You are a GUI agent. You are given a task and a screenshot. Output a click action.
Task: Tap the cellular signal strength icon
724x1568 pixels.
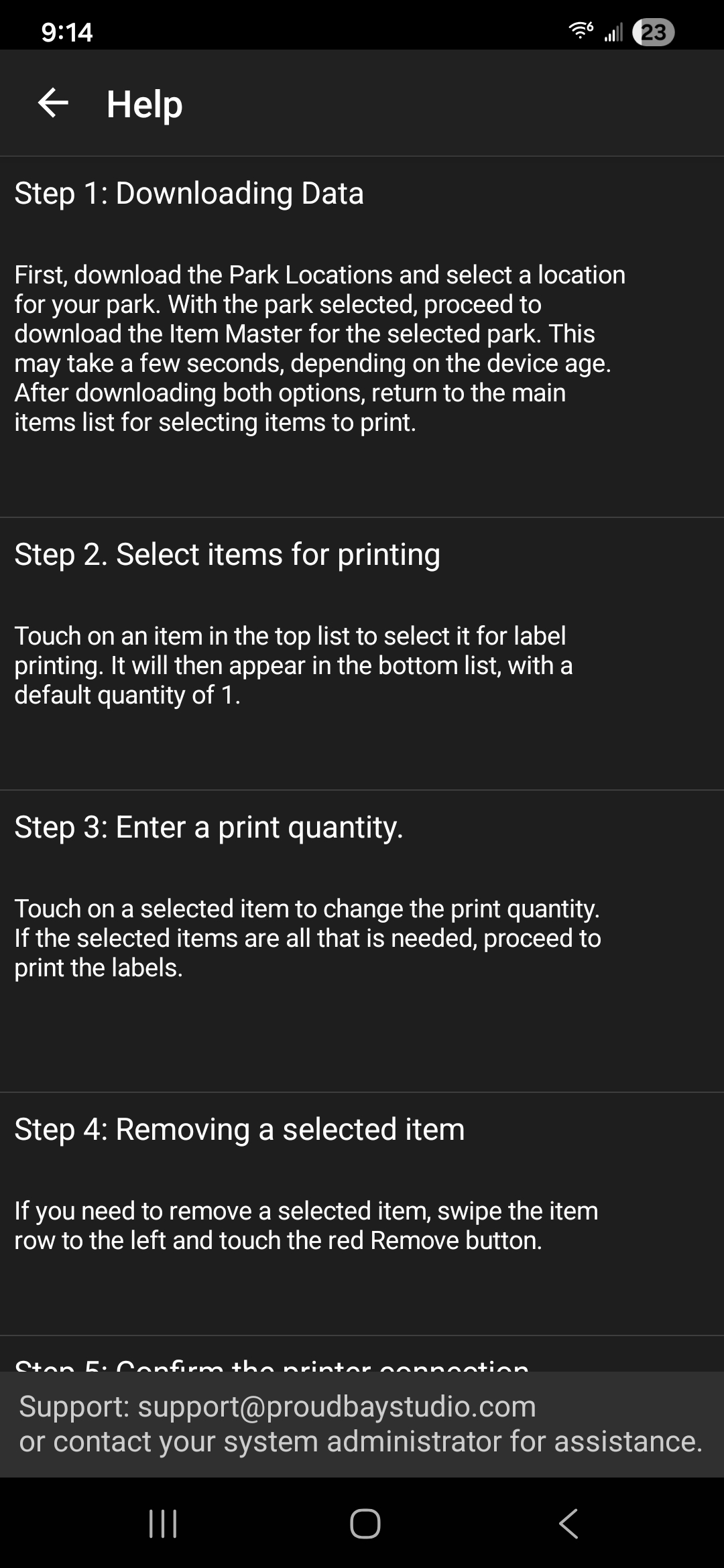click(x=614, y=31)
